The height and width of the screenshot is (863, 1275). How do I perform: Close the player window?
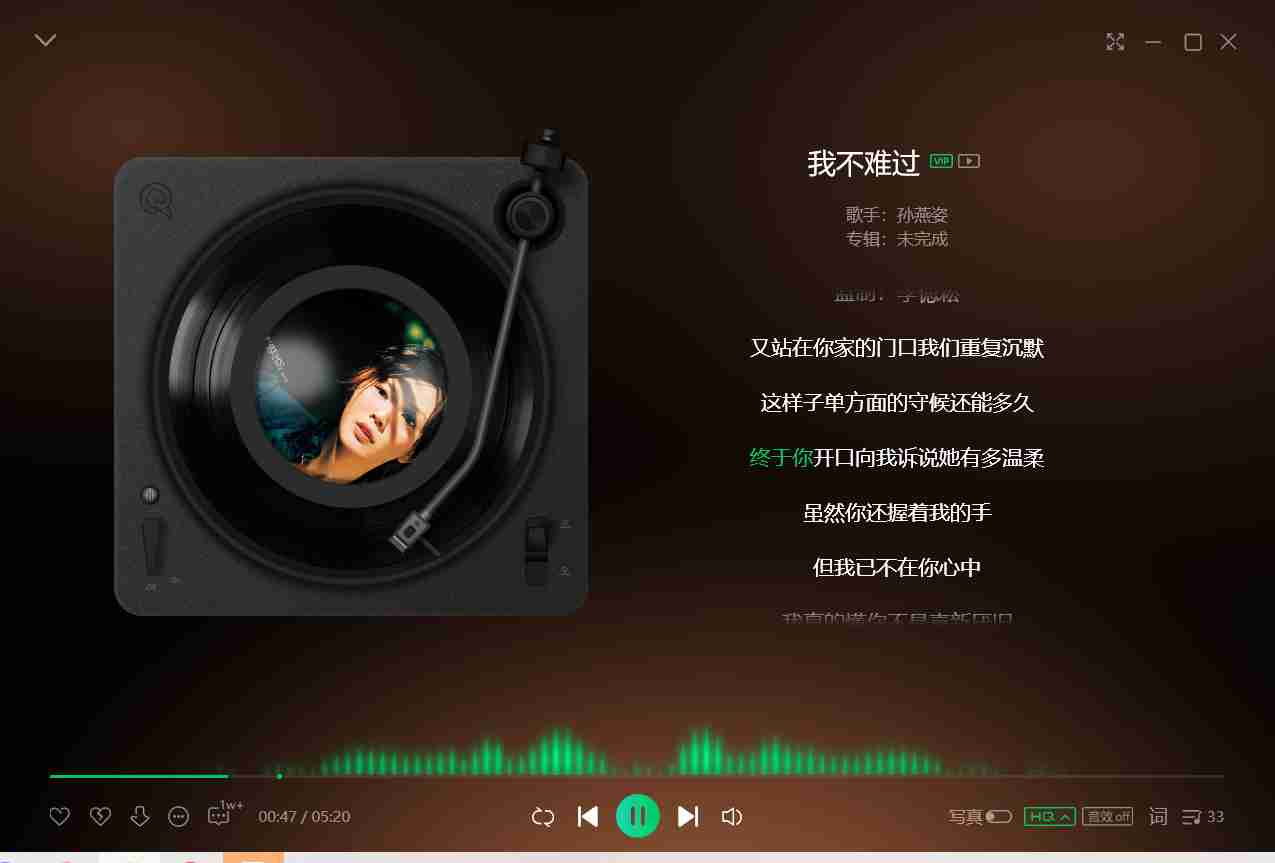tap(1229, 41)
